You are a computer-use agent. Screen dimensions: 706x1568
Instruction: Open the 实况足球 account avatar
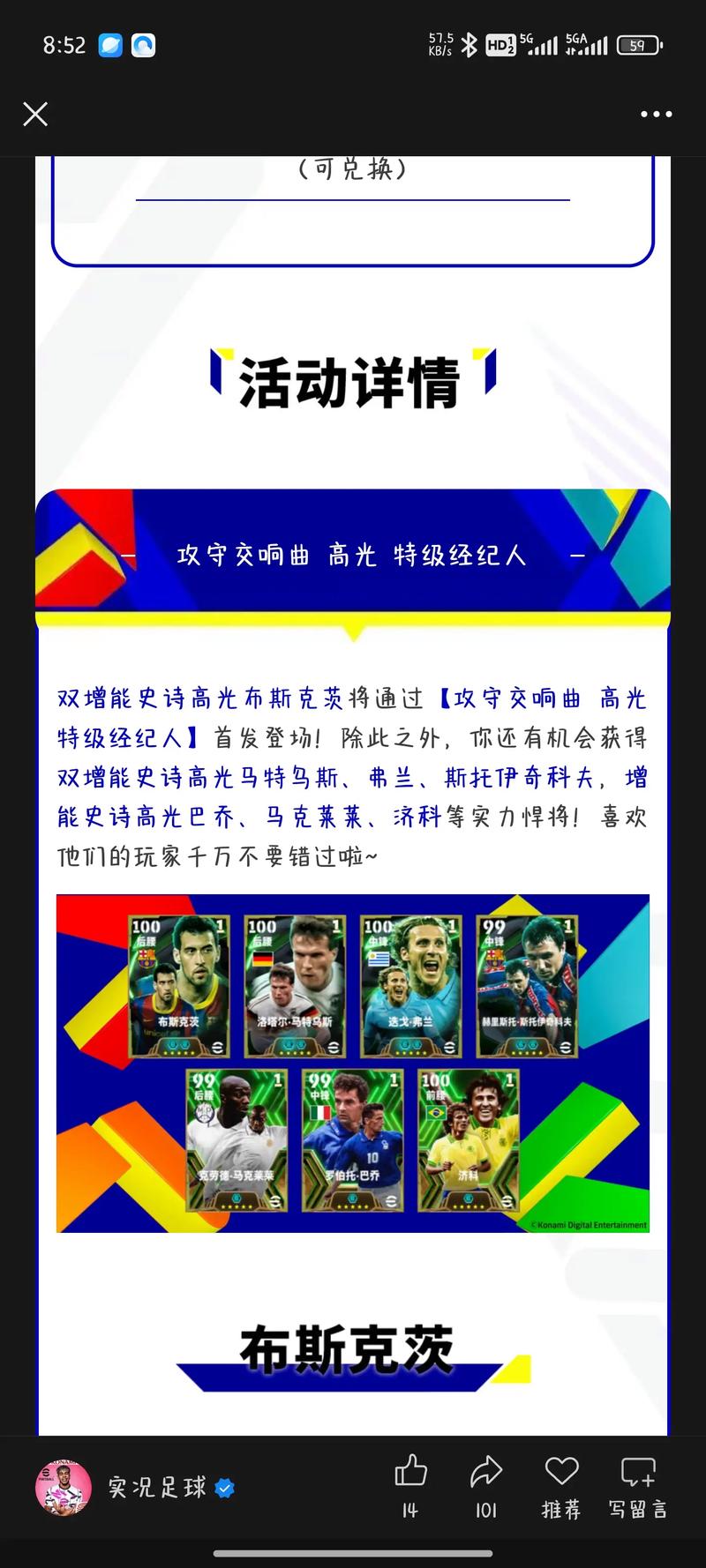pos(64,1487)
